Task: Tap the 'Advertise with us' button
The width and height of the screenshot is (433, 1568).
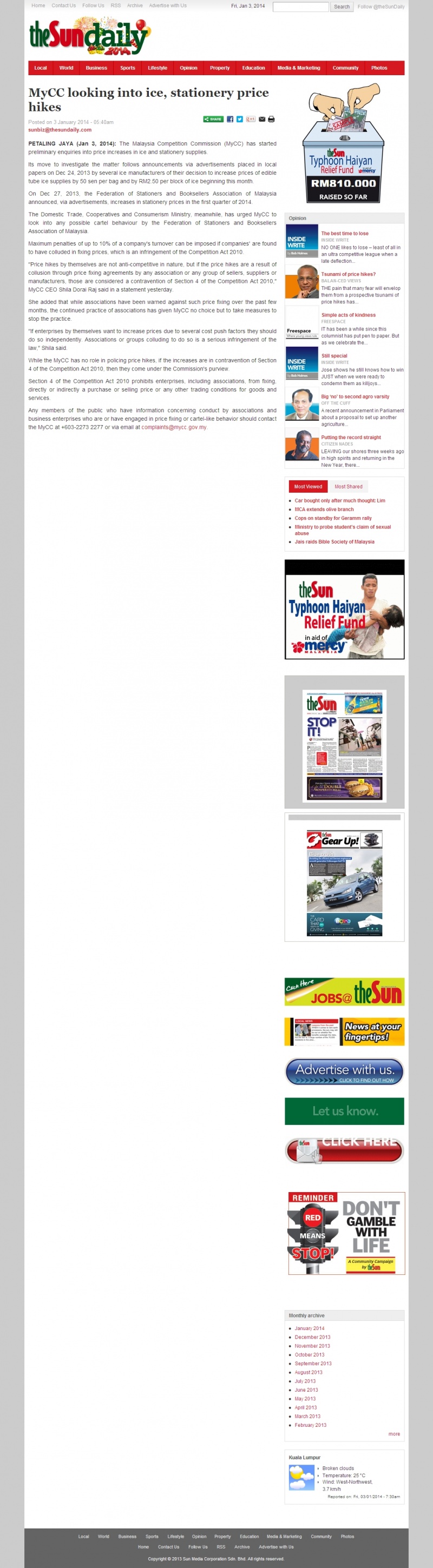Action: [x=344, y=1071]
